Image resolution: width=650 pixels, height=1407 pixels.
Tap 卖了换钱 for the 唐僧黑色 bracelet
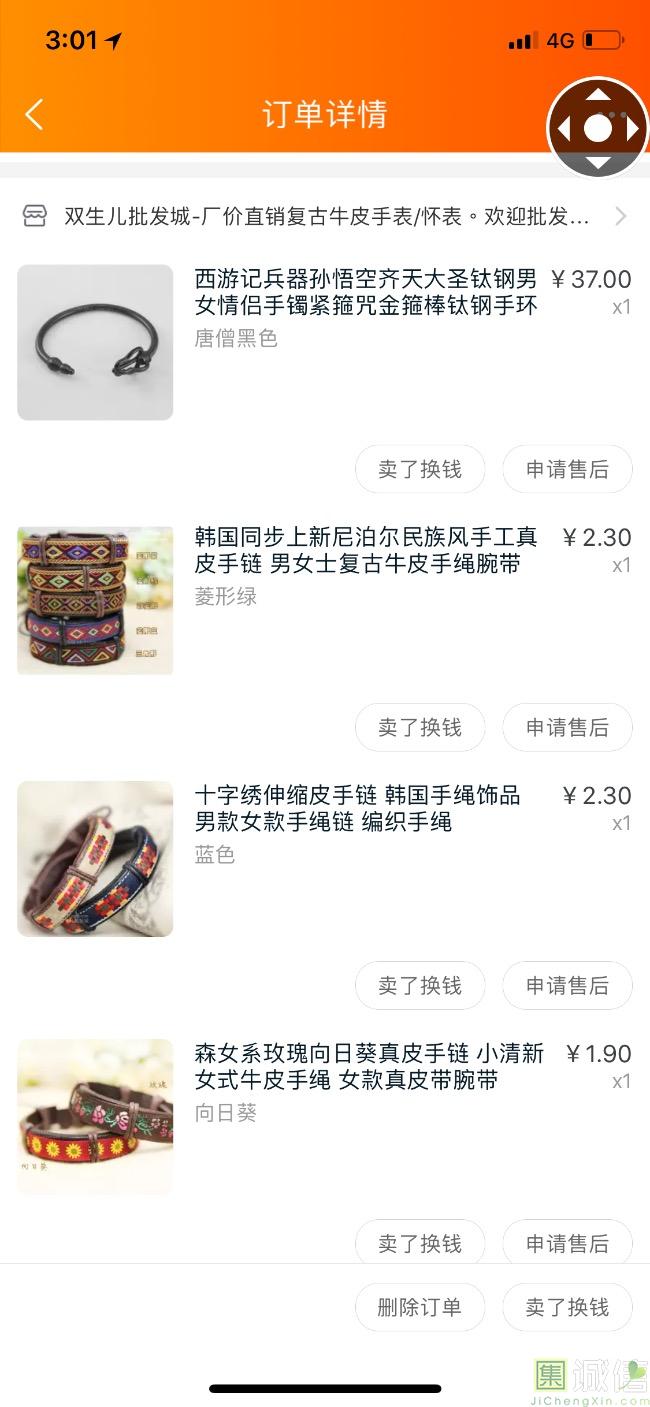(x=420, y=469)
